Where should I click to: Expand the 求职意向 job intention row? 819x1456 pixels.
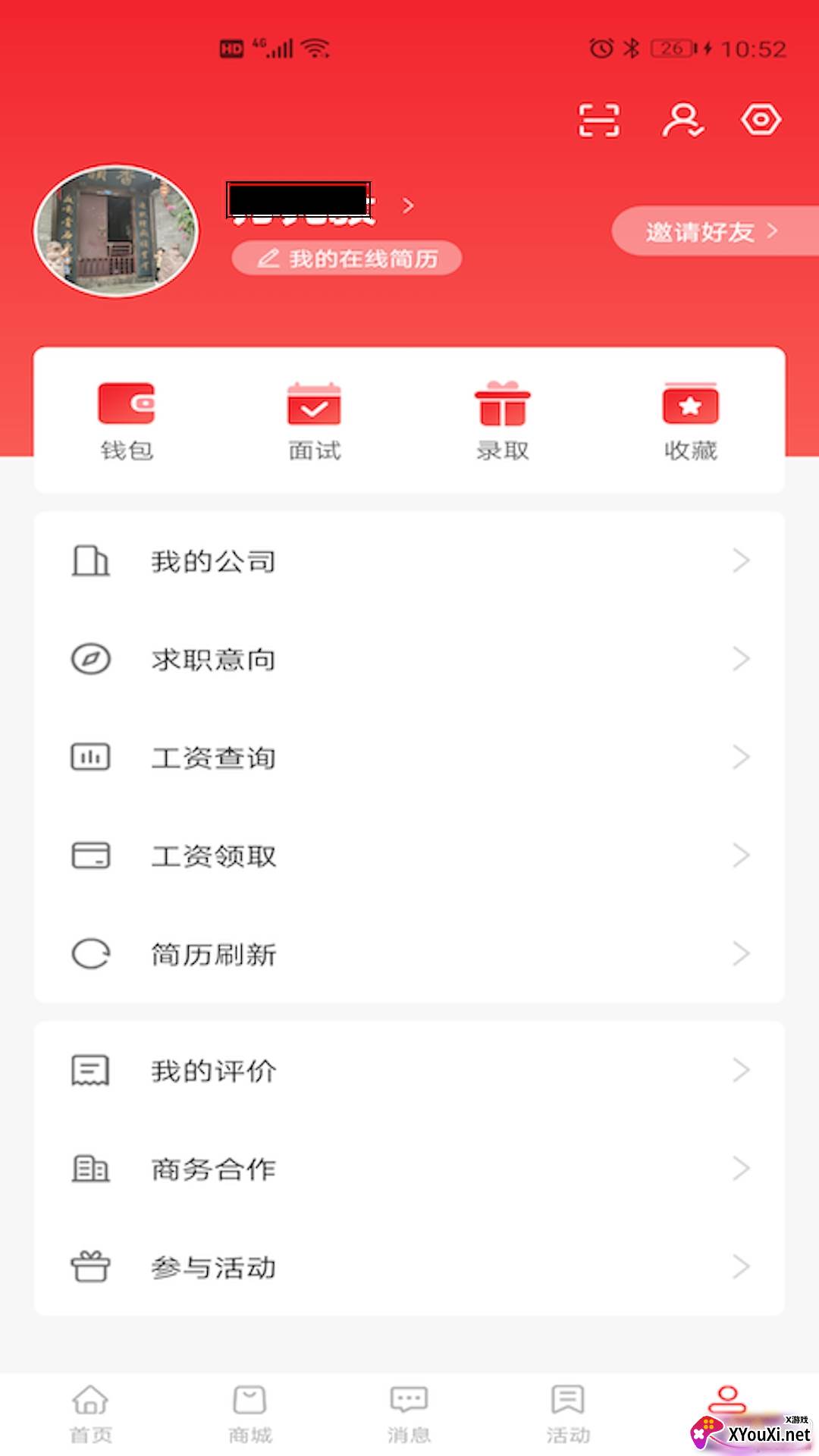[741, 659]
